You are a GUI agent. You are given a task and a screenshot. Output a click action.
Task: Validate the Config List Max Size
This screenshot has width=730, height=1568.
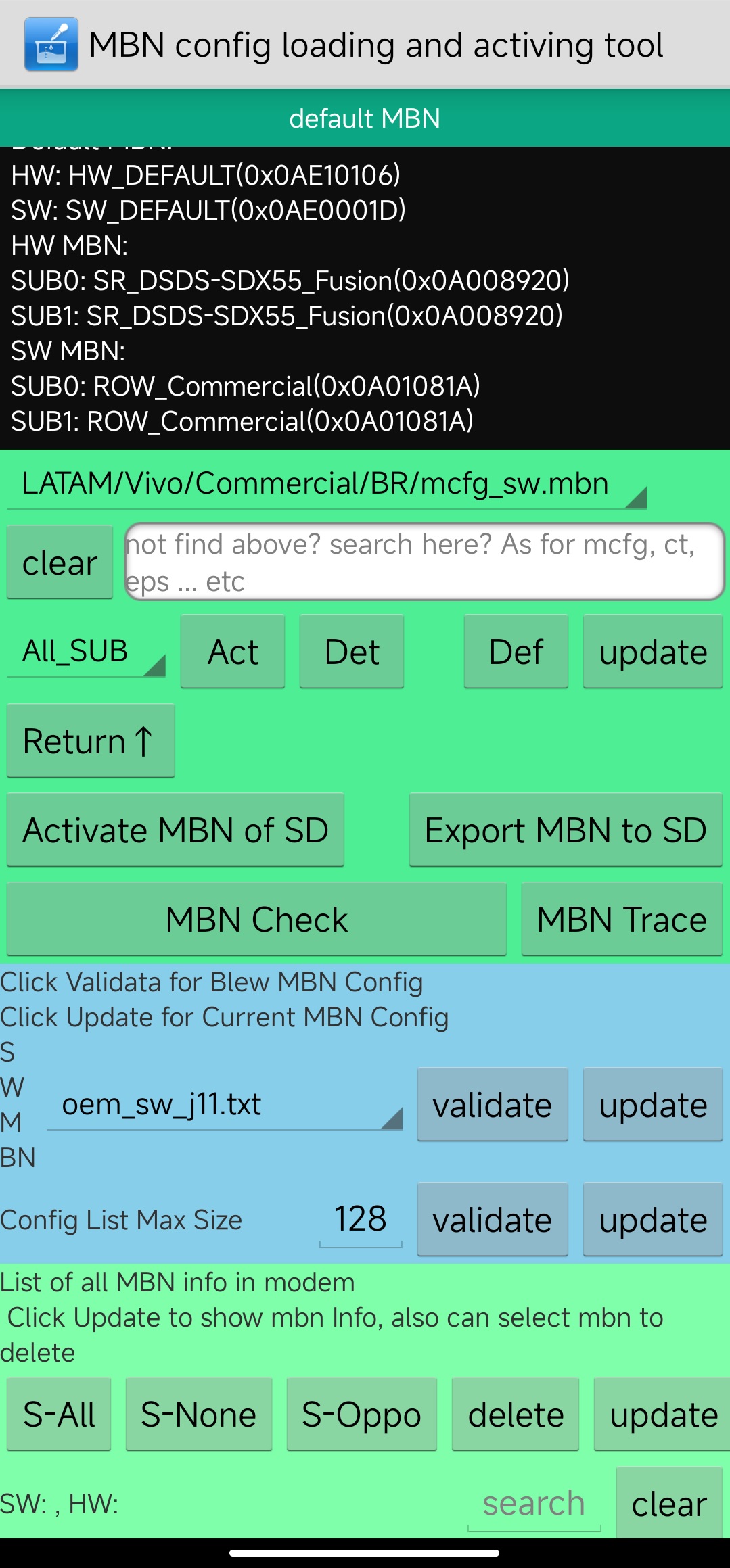tap(493, 1220)
